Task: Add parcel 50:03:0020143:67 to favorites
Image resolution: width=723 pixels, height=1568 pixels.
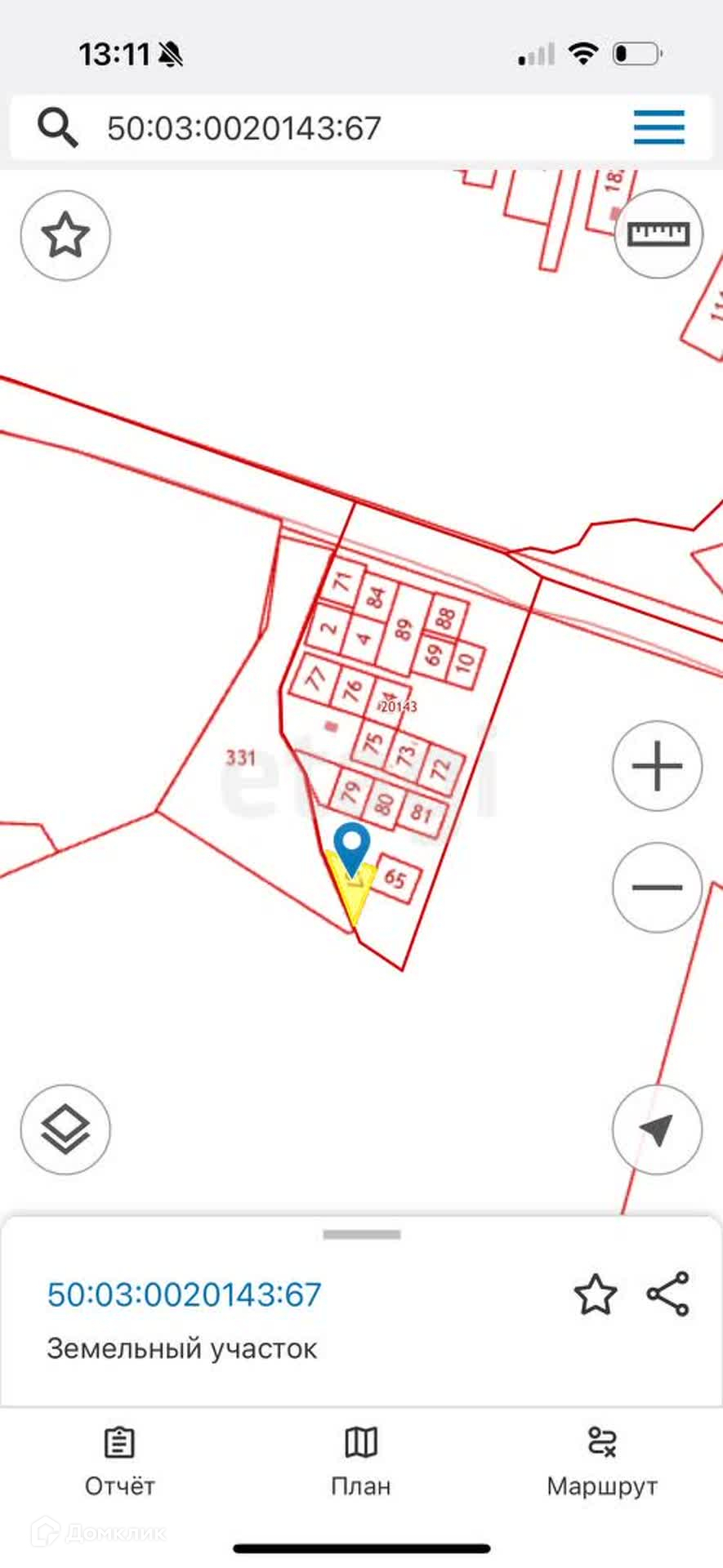Action: [595, 1294]
